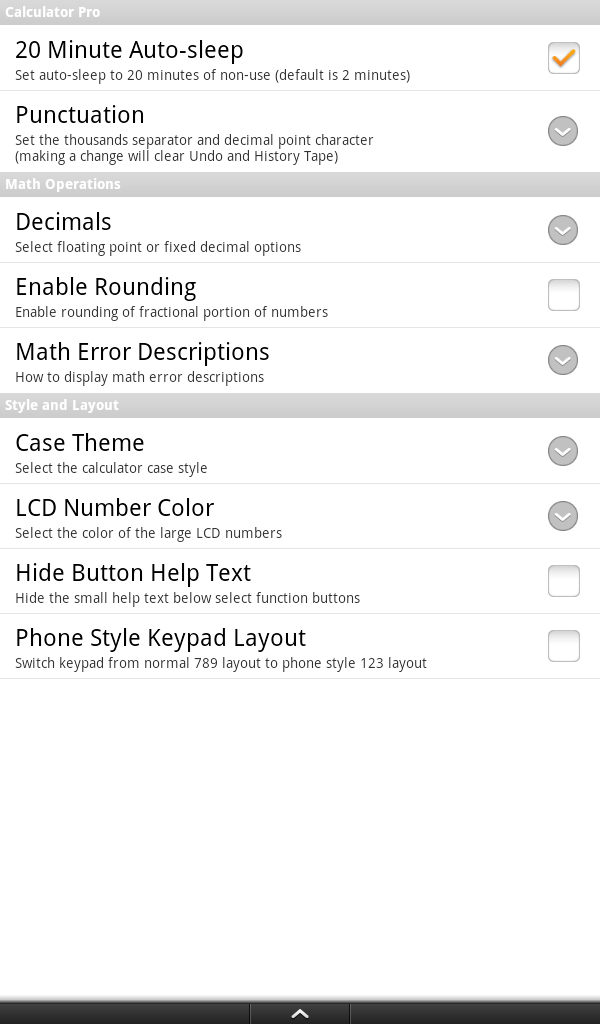Screen dimensions: 600x1024
Task: Select the LCD Number Color setting
Action: tap(563, 516)
